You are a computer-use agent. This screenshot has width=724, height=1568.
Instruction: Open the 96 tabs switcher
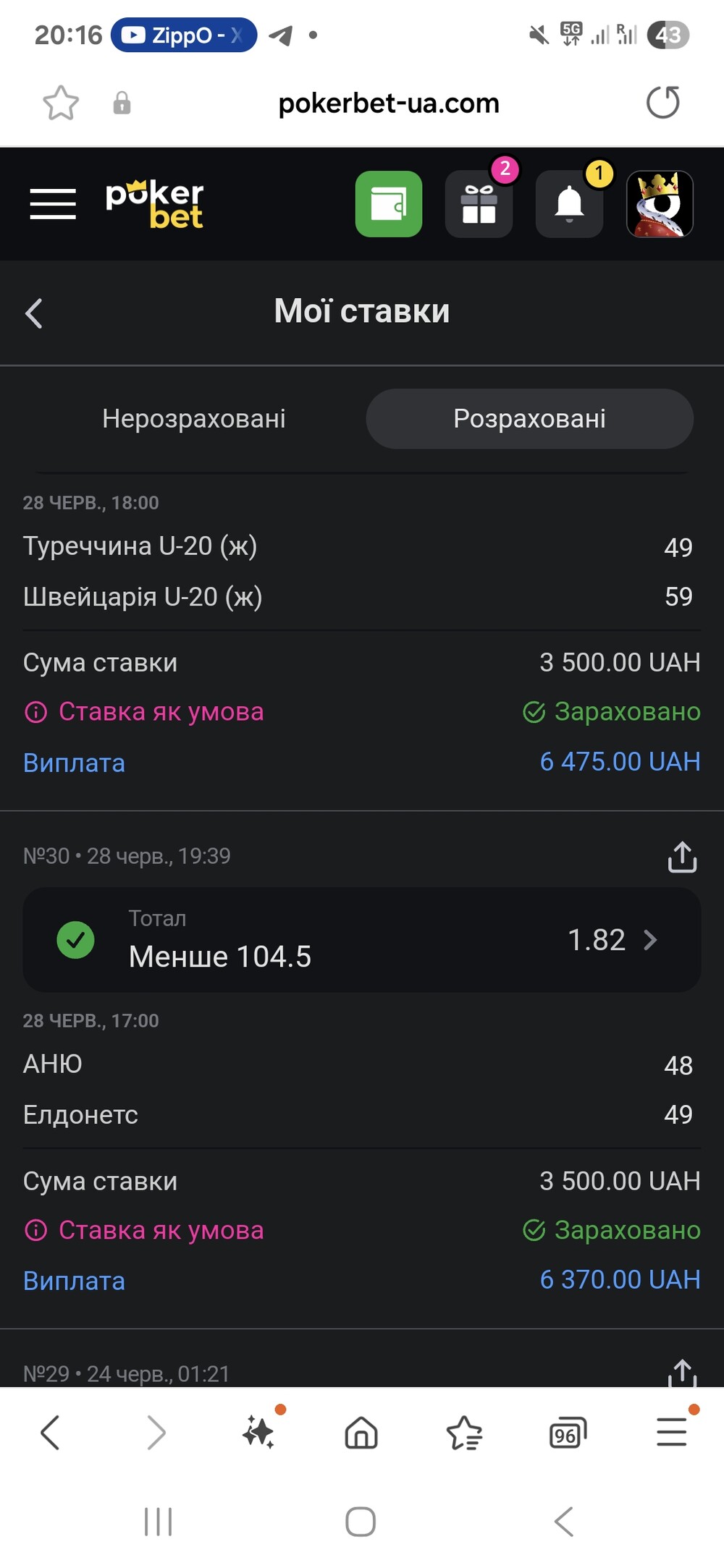click(568, 1433)
